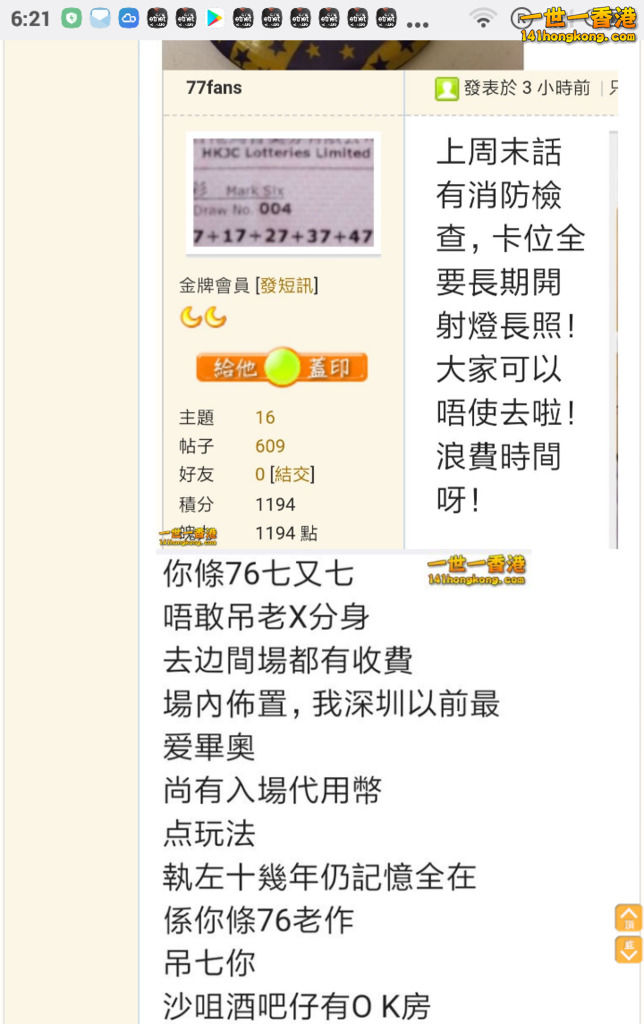Tap the 給他蓋印 stamp button
644x1024 pixels.
click(282, 368)
